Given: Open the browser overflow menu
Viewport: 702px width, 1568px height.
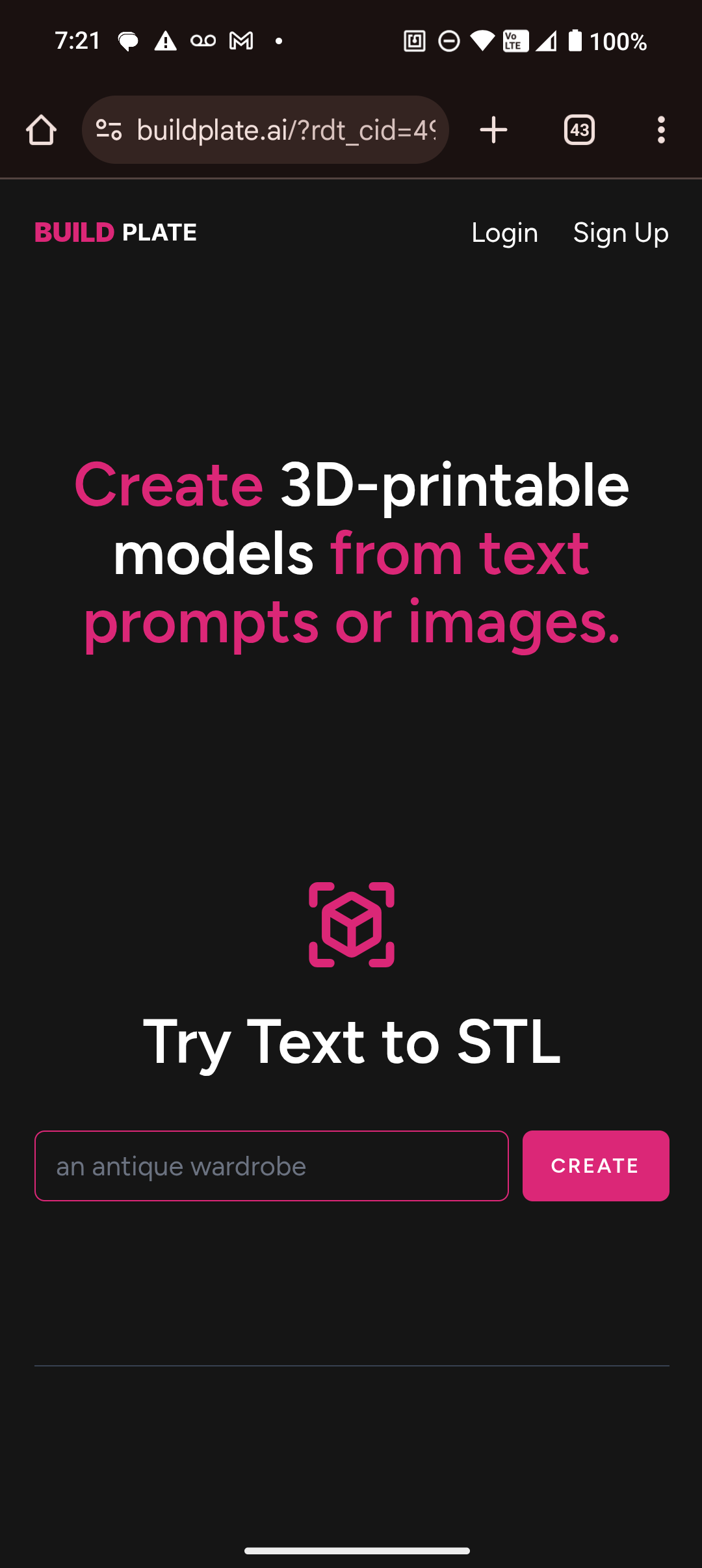Looking at the screenshot, I should point(661,130).
